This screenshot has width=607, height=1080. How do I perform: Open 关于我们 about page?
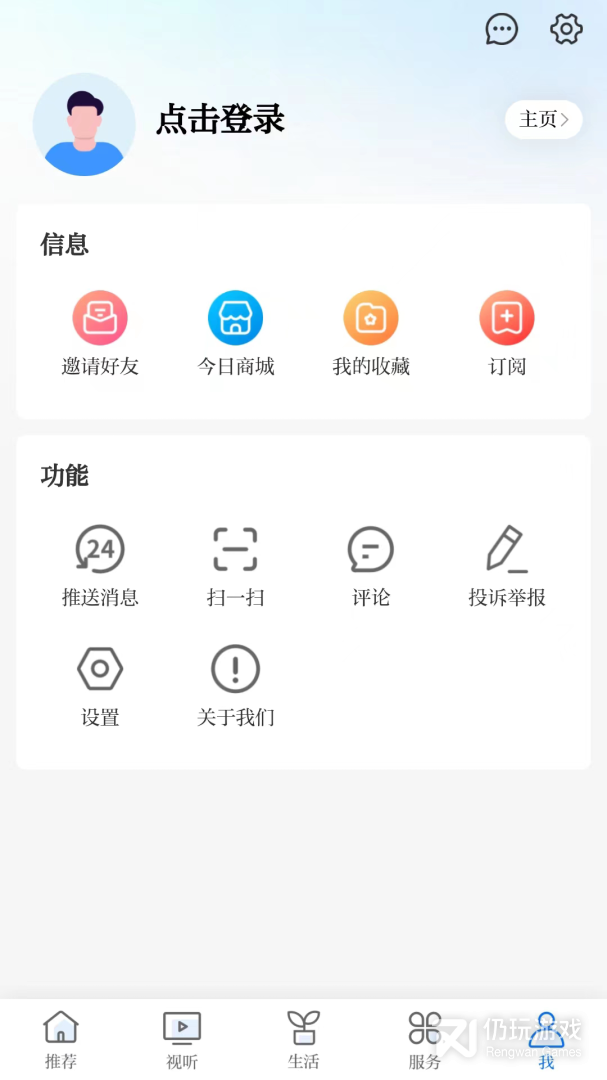235,685
